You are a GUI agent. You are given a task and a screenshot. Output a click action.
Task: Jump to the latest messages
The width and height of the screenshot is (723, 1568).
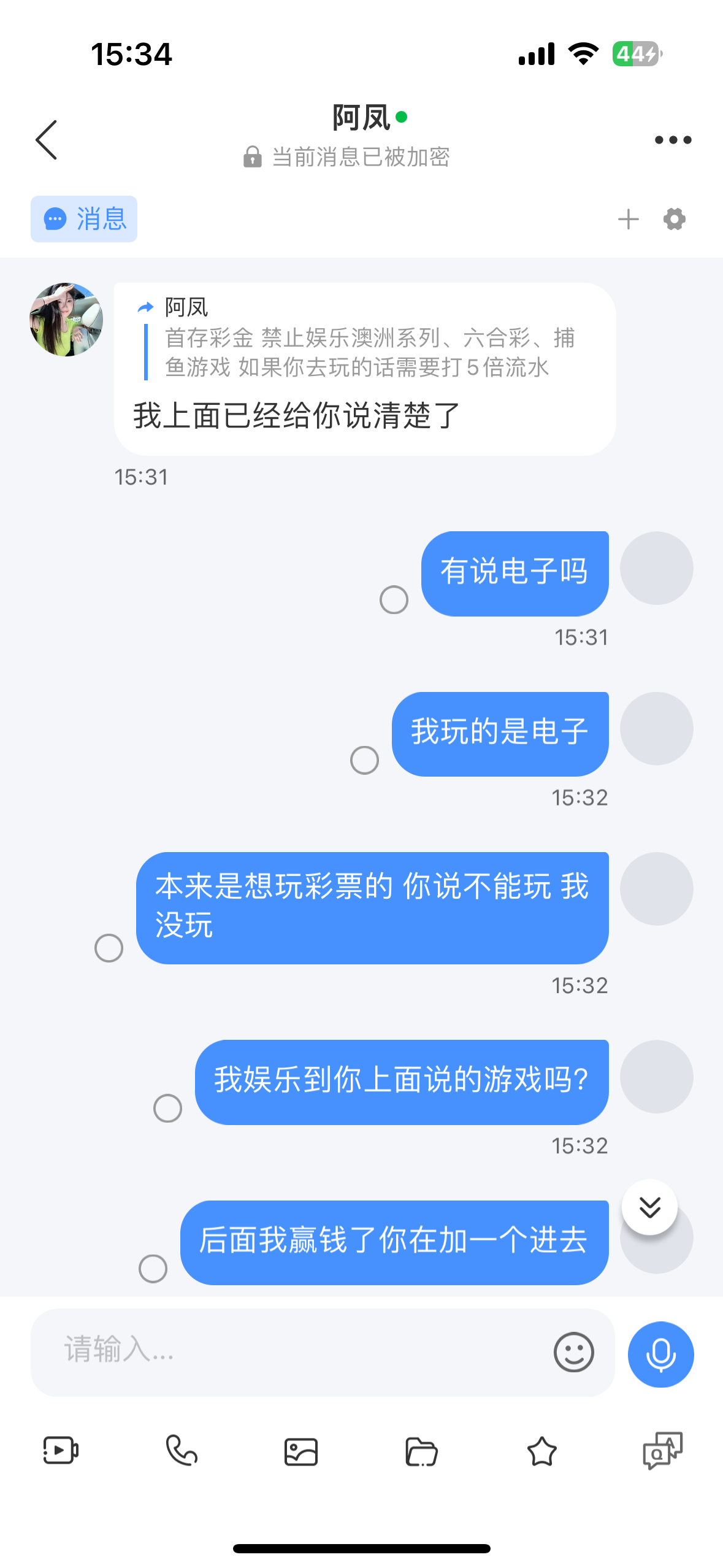pos(649,1207)
